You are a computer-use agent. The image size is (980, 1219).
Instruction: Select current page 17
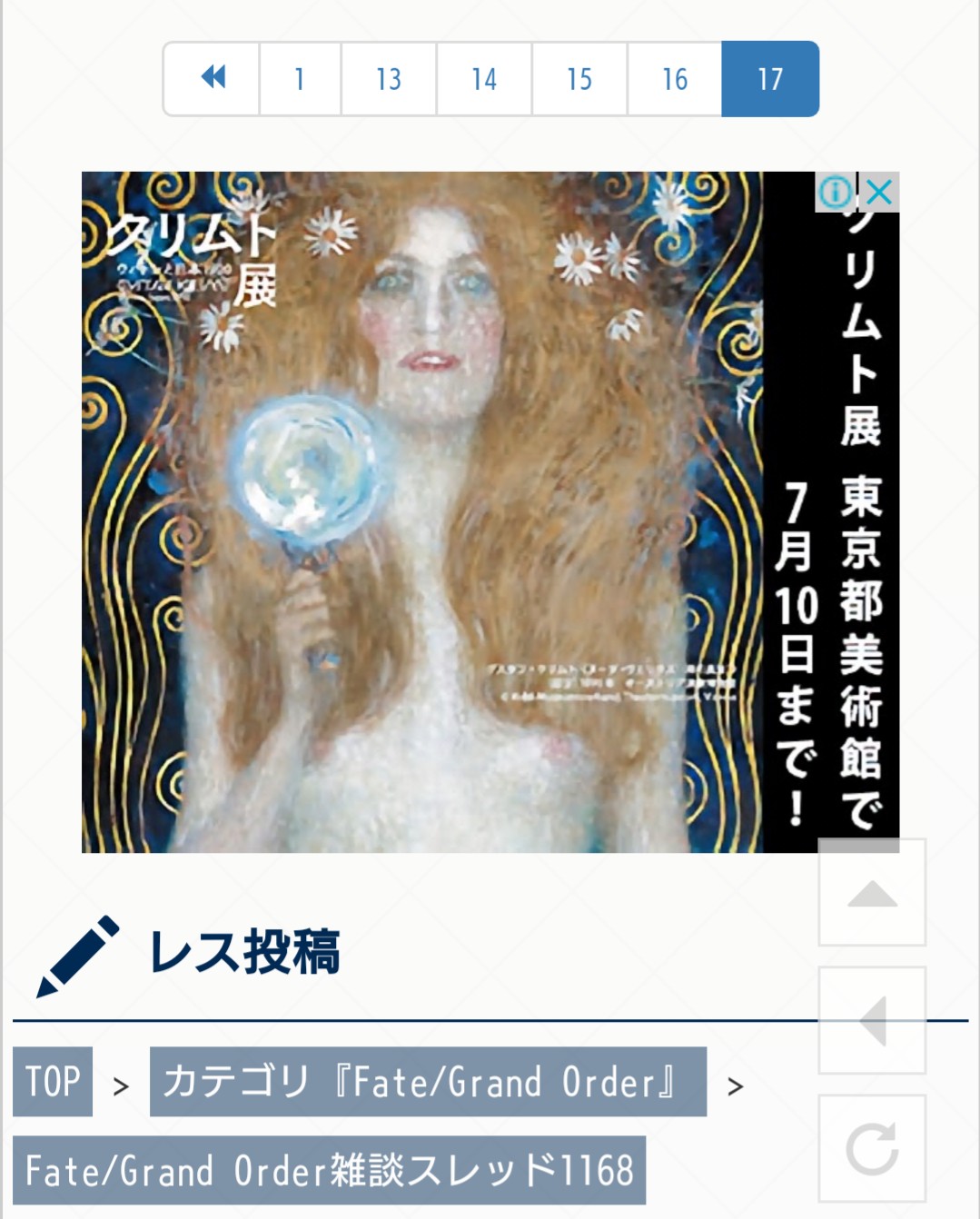tap(770, 79)
